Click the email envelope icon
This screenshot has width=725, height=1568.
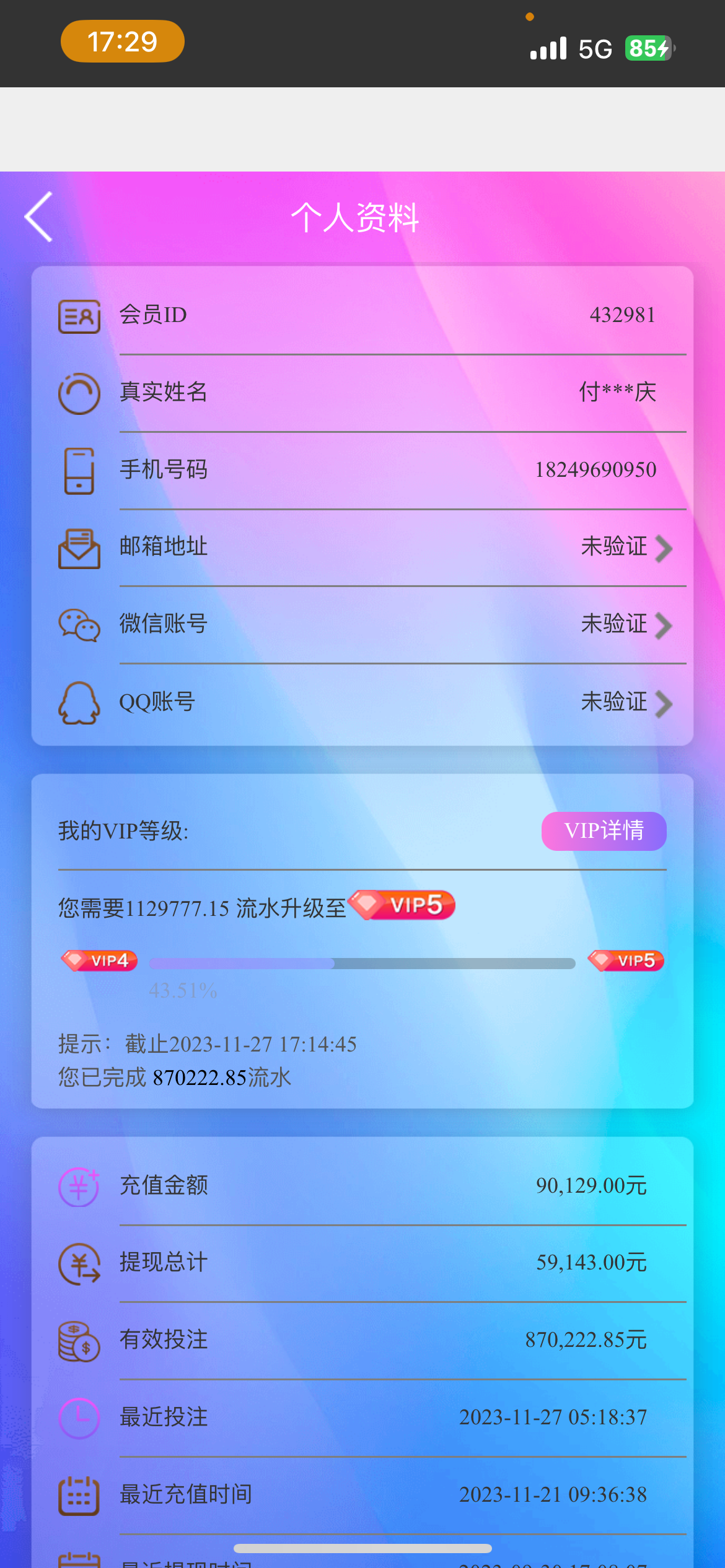tap(79, 548)
